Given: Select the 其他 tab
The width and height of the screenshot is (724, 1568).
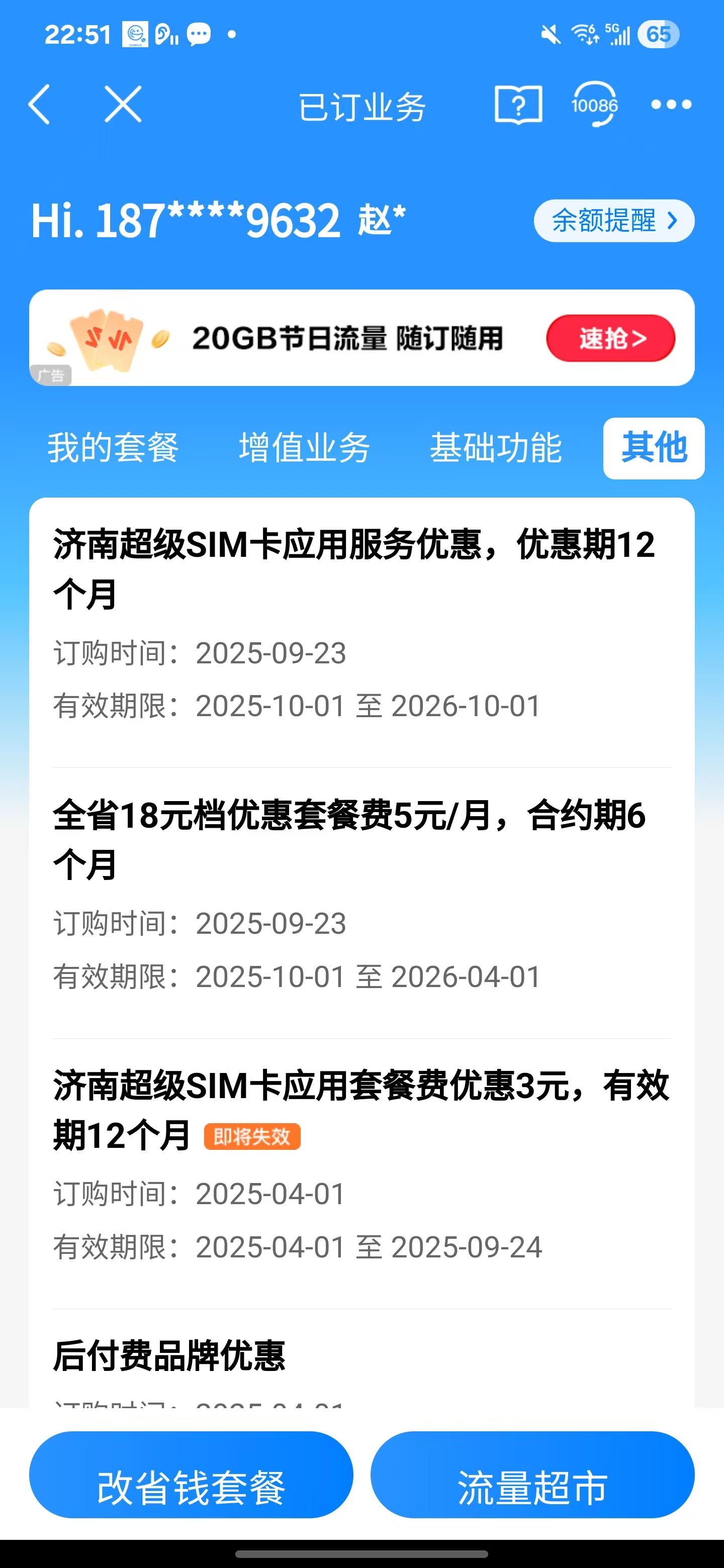Looking at the screenshot, I should coord(654,448).
